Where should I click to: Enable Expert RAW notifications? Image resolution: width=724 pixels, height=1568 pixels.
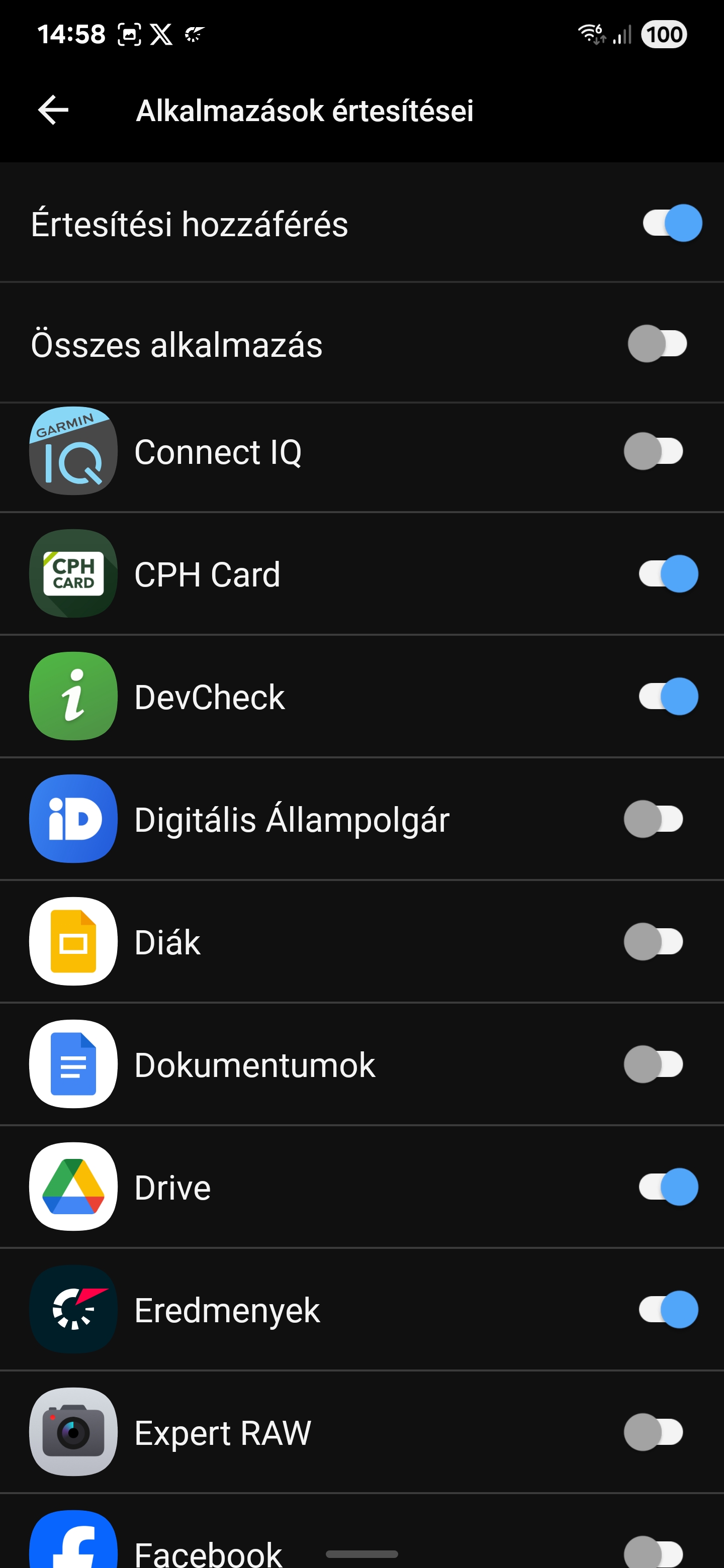pyautogui.click(x=654, y=1432)
